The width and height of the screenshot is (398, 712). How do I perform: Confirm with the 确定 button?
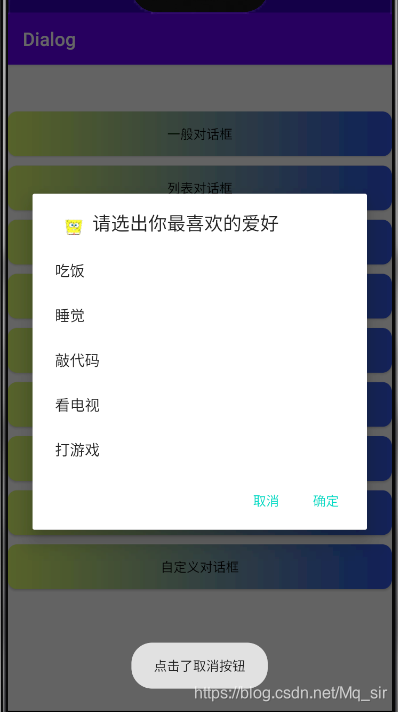(326, 501)
